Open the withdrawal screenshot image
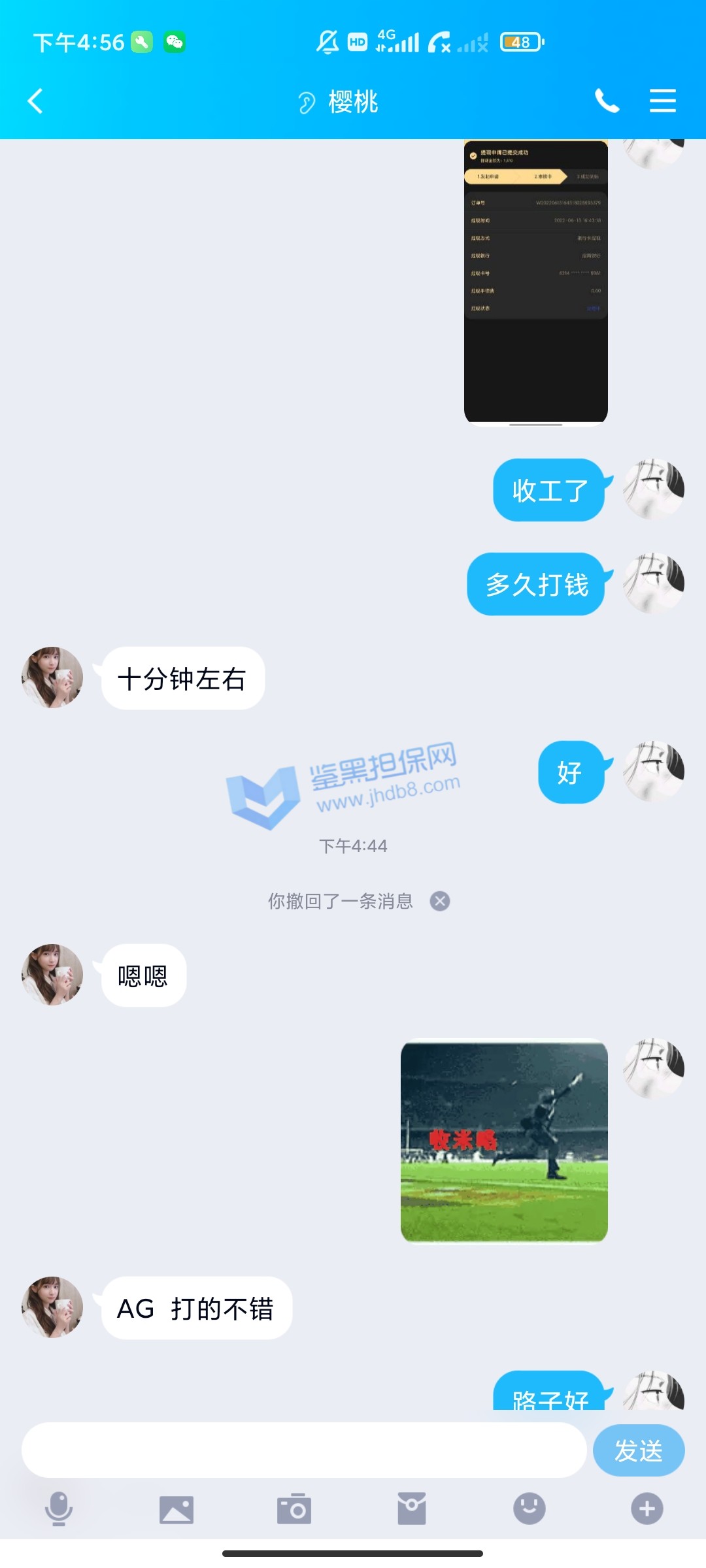This screenshot has height=1568, width=706. tap(535, 282)
